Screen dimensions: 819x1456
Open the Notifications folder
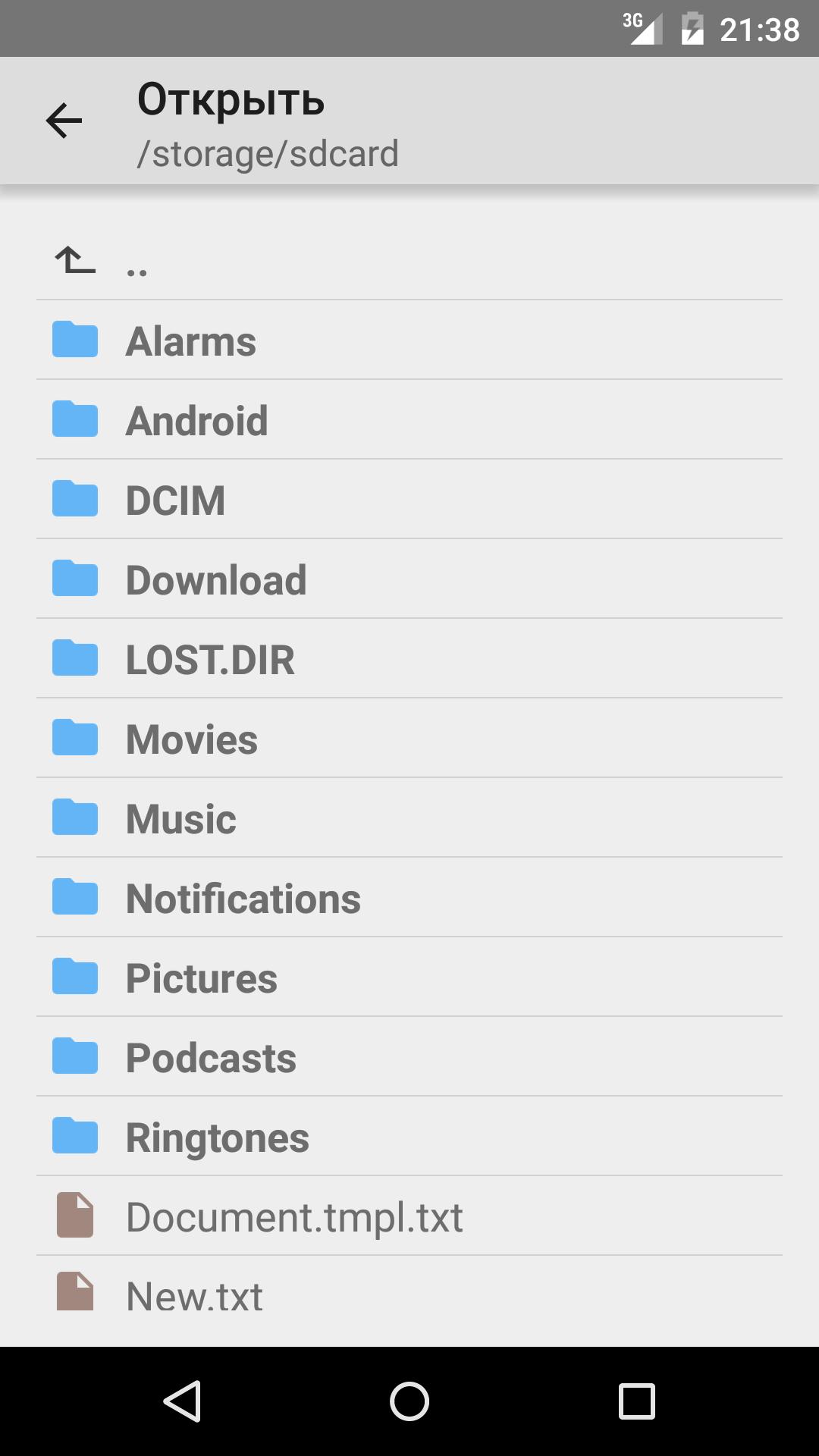pyautogui.click(x=409, y=897)
